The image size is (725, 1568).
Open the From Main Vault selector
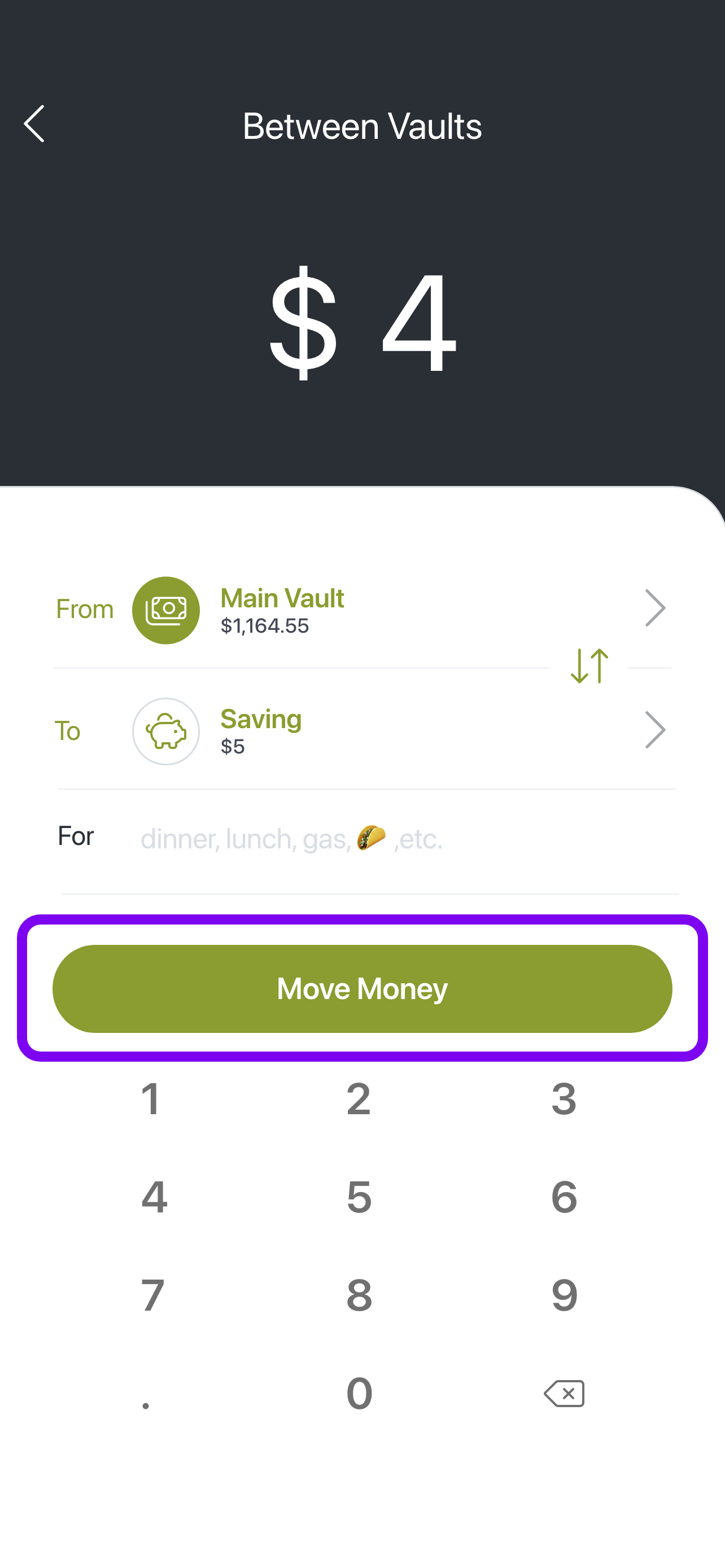(x=363, y=609)
